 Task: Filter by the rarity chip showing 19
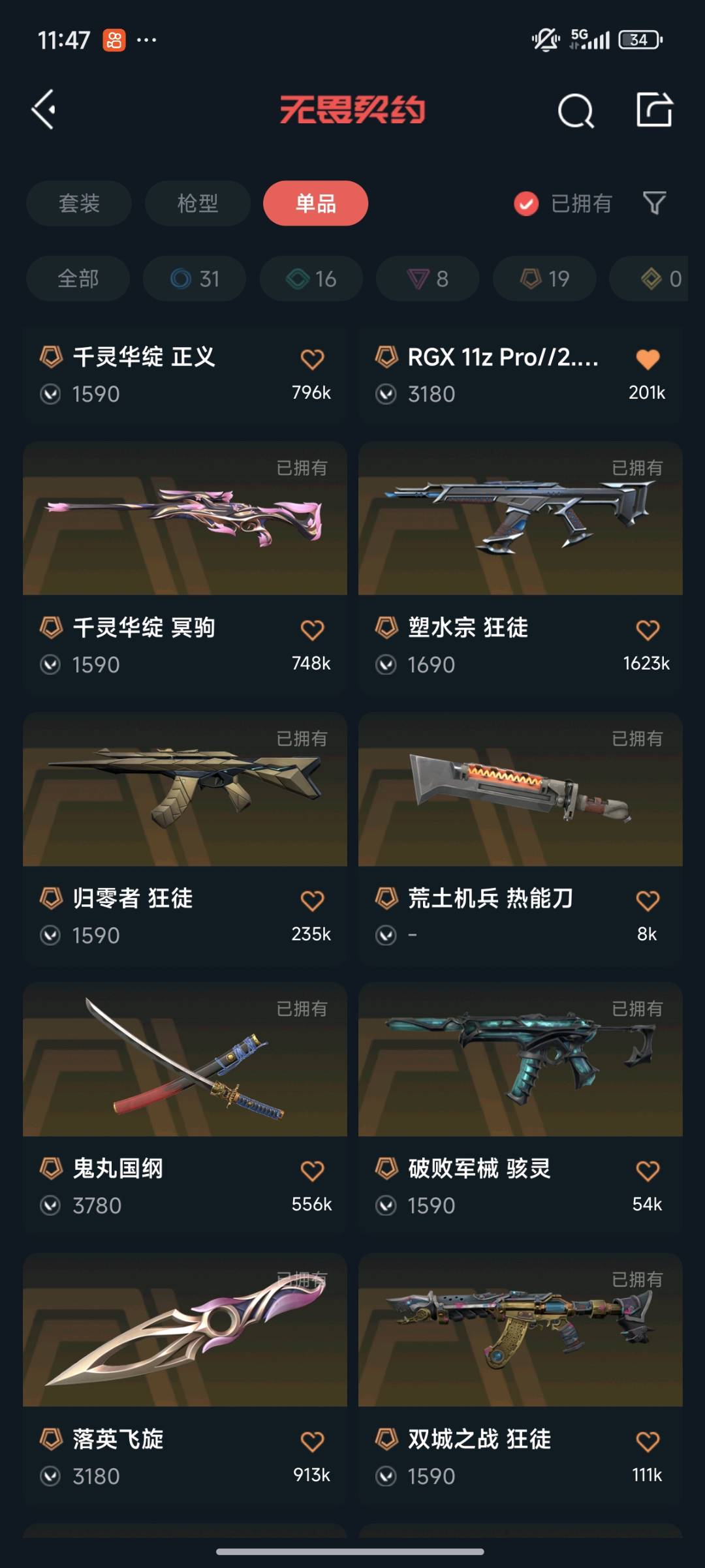pos(544,279)
